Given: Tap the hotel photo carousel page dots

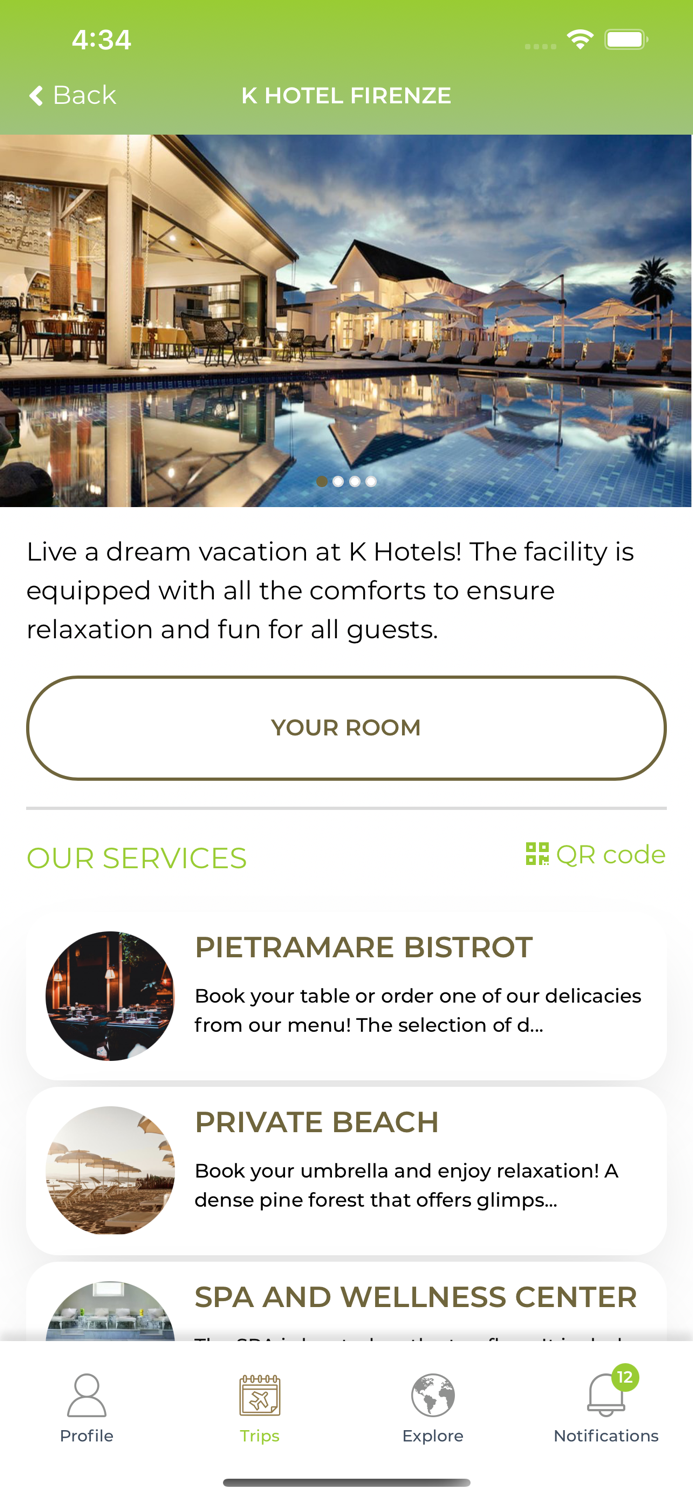Looking at the screenshot, I should [x=346, y=481].
